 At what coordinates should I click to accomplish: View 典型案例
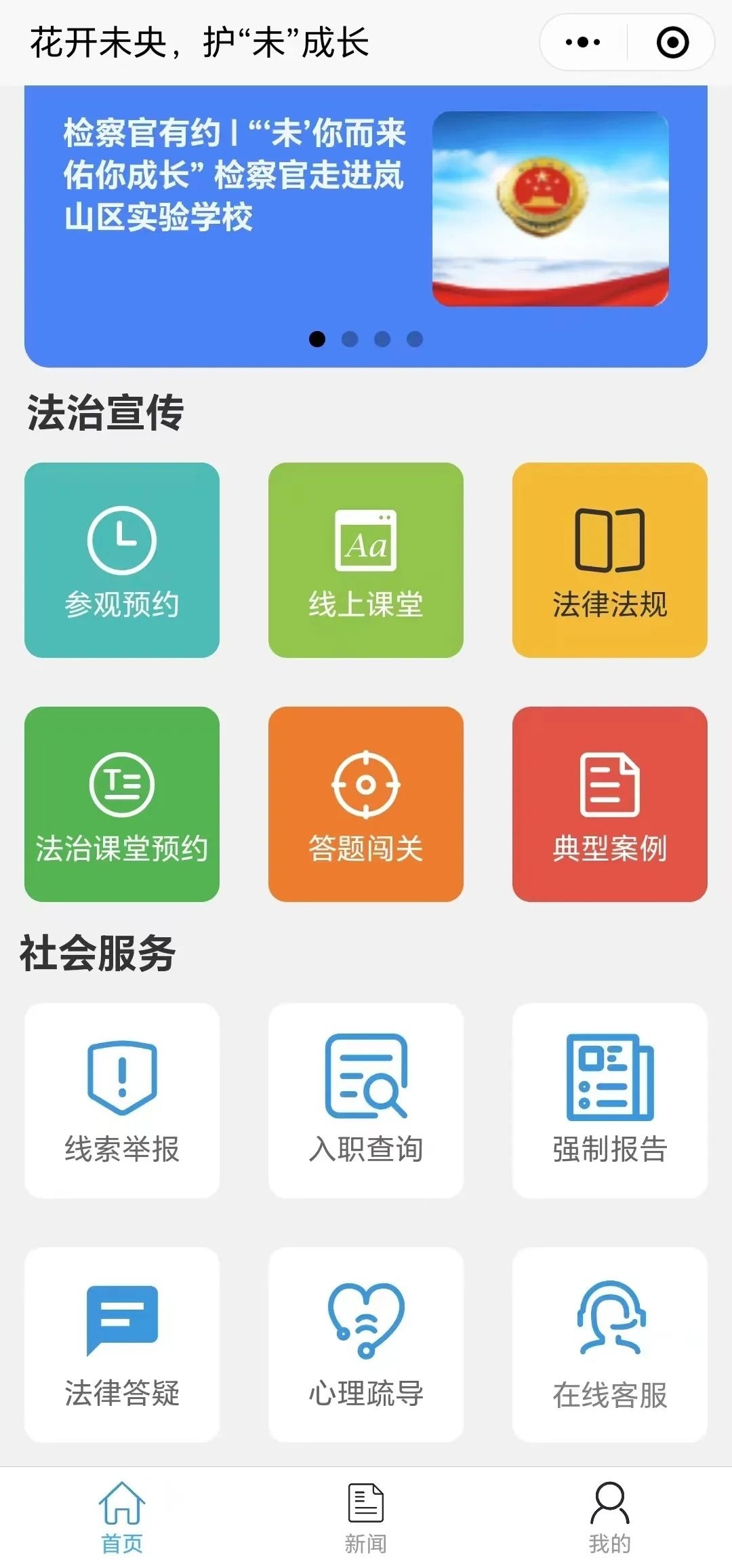pyautogui.click(x=610, y=804)
